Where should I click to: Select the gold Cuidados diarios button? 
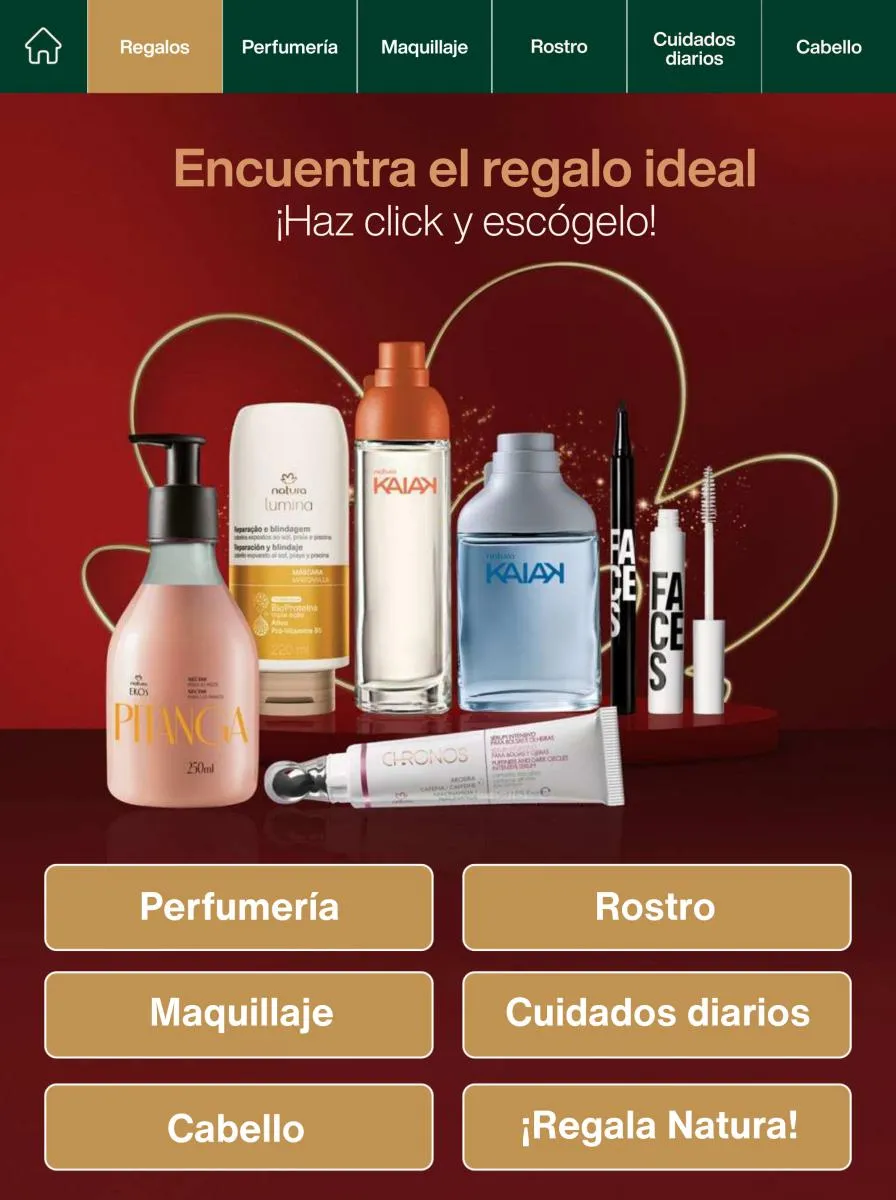click(656, 1014)
